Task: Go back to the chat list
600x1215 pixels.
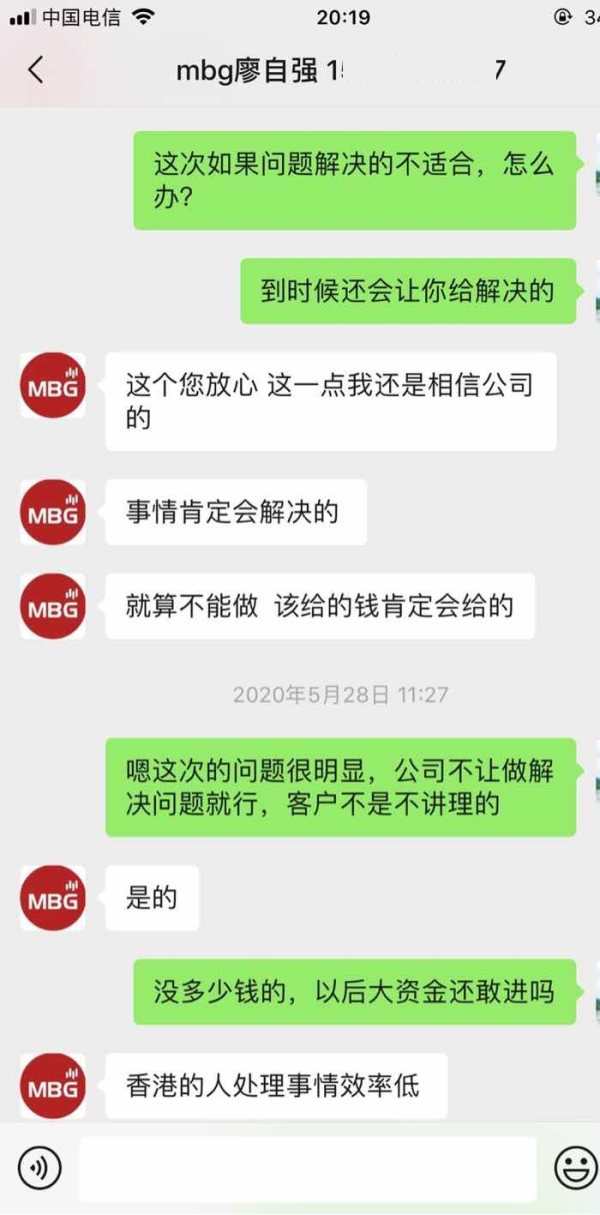Action: [x=36, y=70]
